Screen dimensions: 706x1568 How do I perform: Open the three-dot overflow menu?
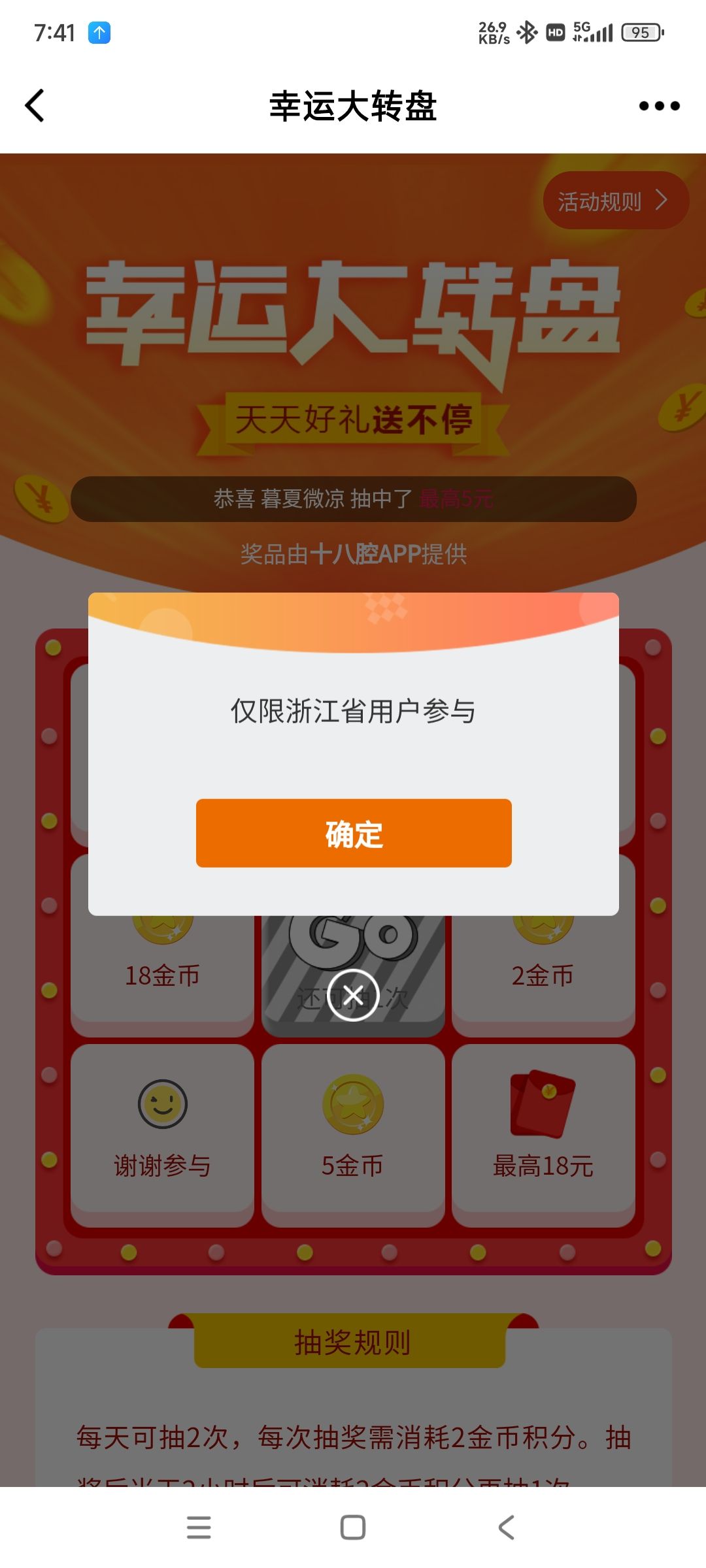pyautogui.click(x=659, y=106)
